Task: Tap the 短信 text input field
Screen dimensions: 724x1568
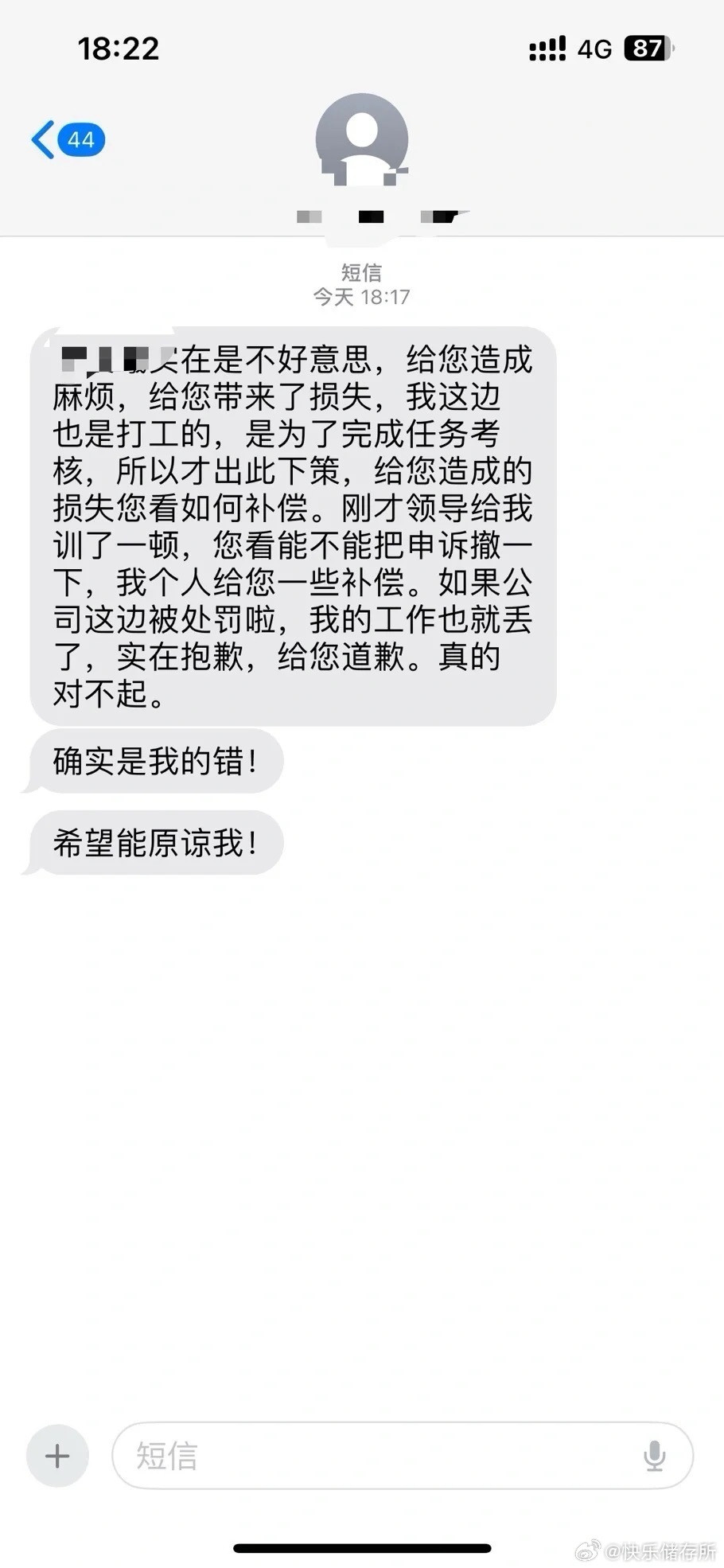Action: pos(358,1455)
